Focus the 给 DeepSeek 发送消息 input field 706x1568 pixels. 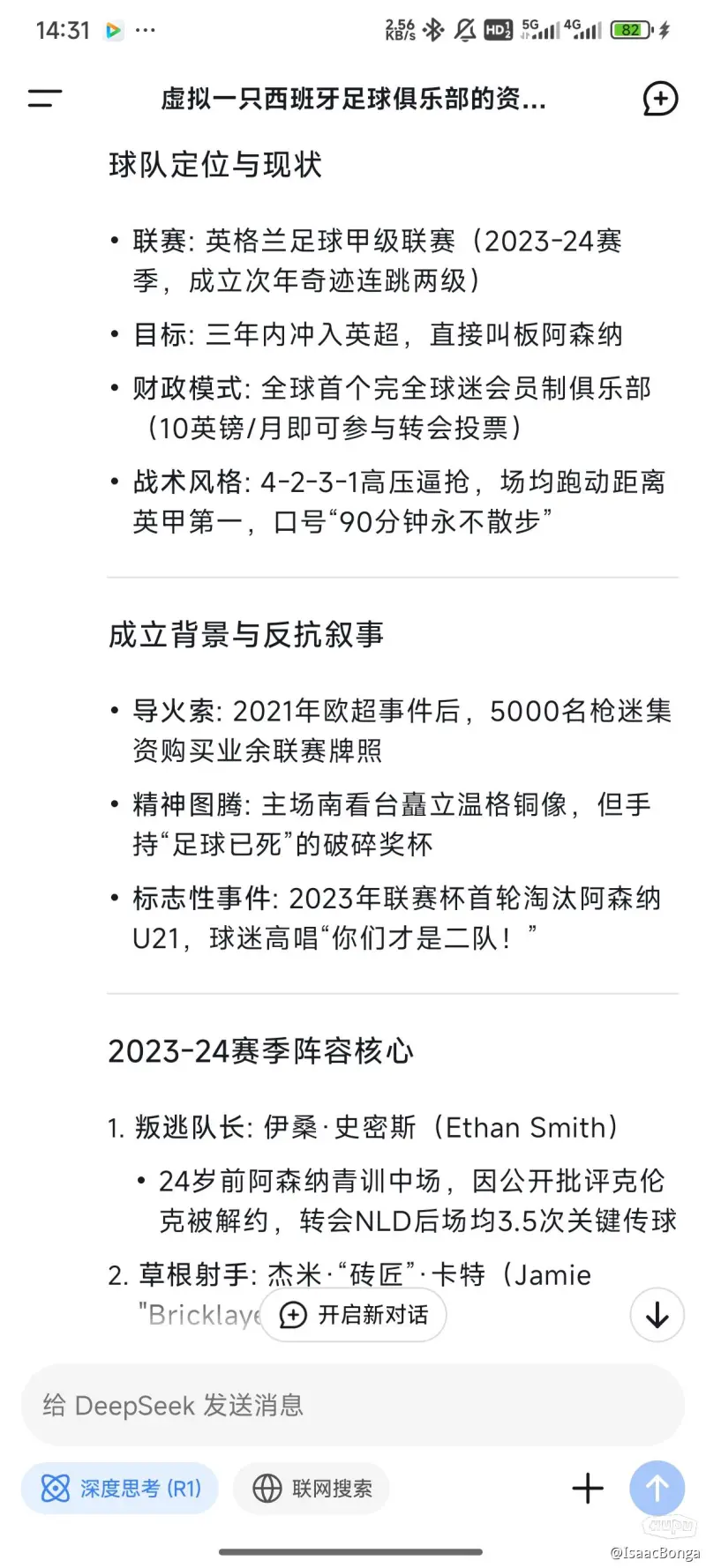tap(353, 1405)
